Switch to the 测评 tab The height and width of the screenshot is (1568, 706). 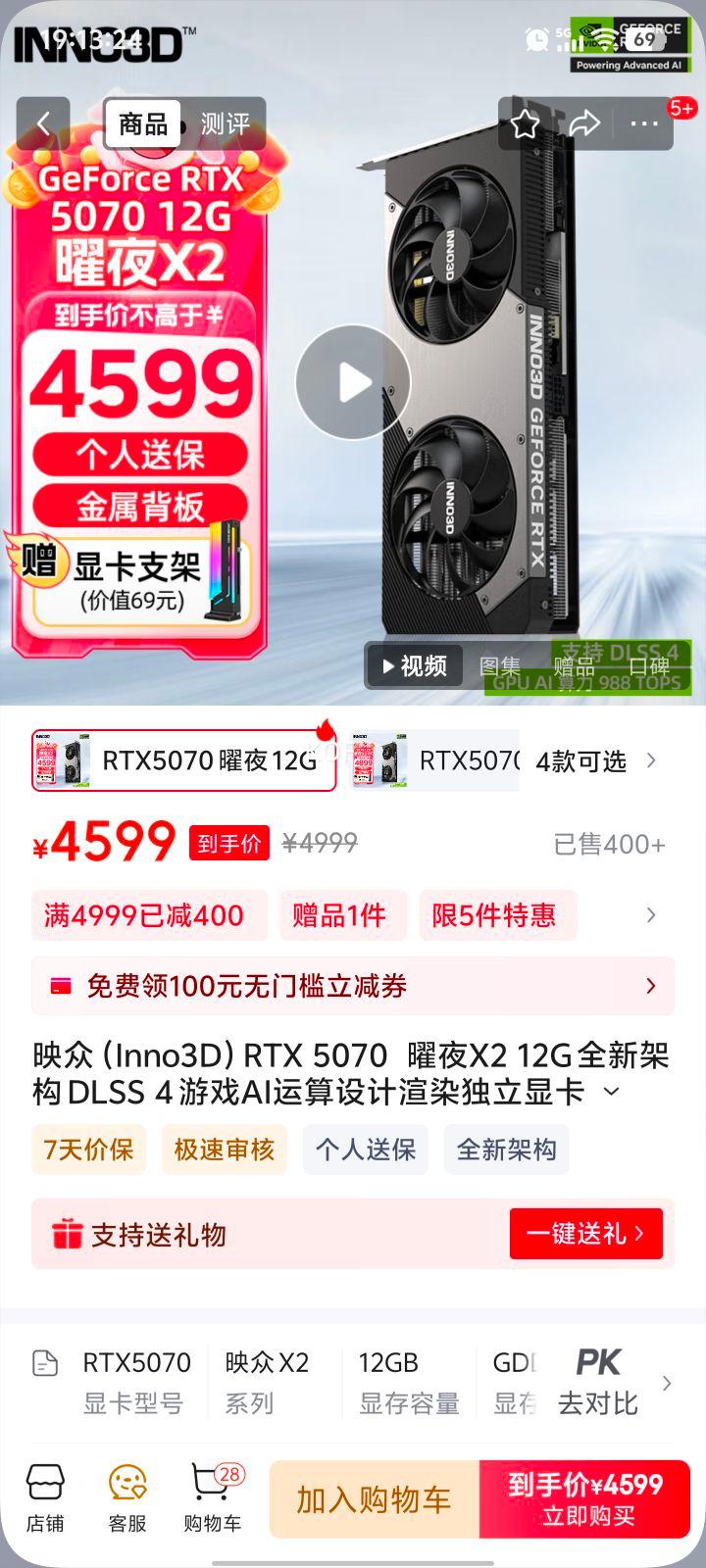click(x=226, y=124)
